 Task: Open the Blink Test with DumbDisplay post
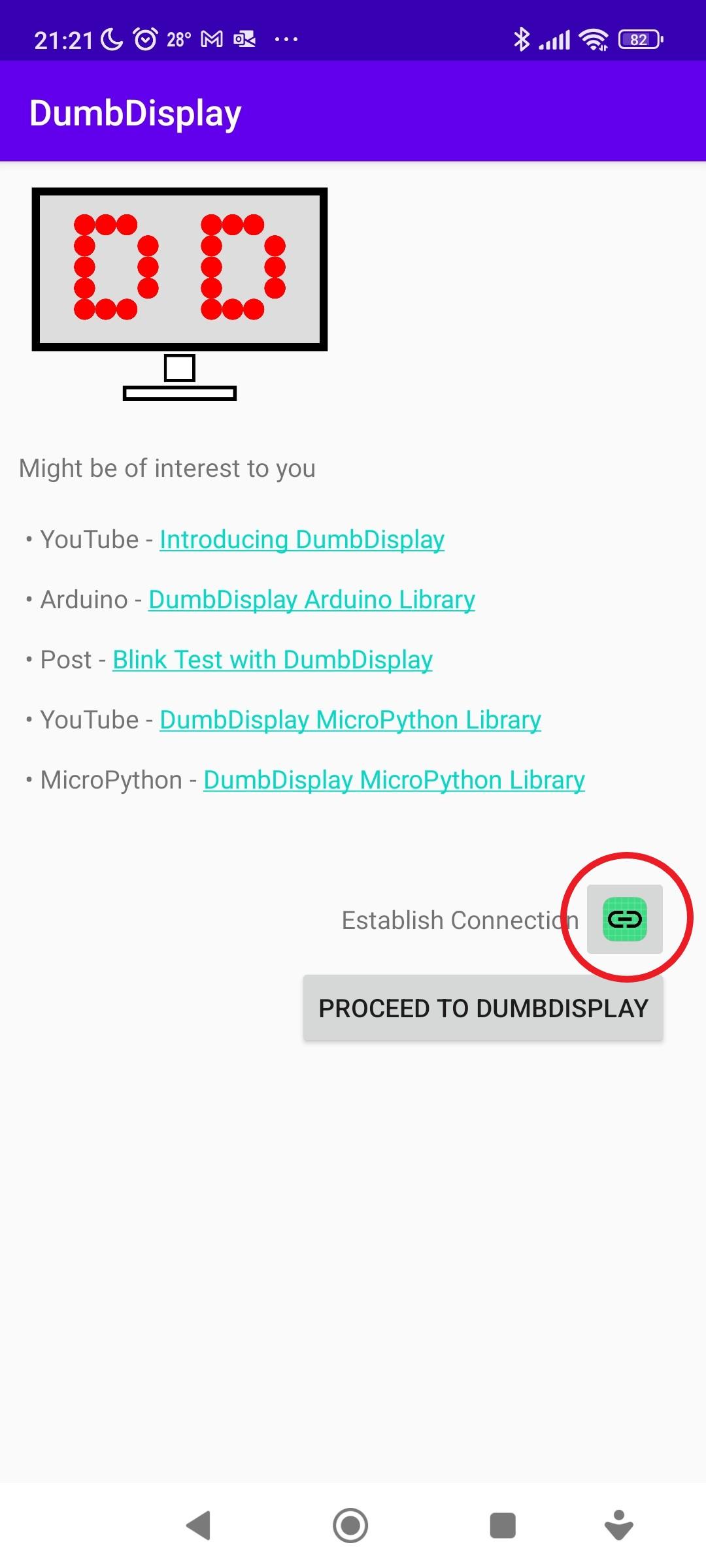(x=272, y=659)
